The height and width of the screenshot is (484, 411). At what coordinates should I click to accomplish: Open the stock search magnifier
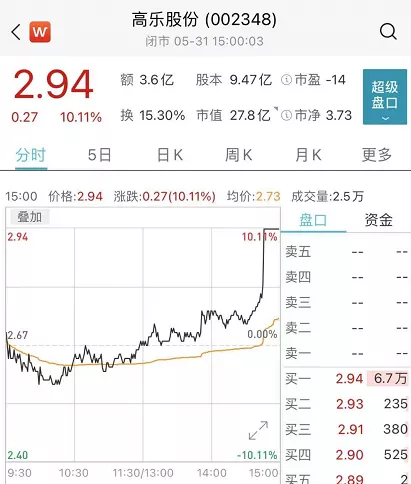(x=388, y=32)
